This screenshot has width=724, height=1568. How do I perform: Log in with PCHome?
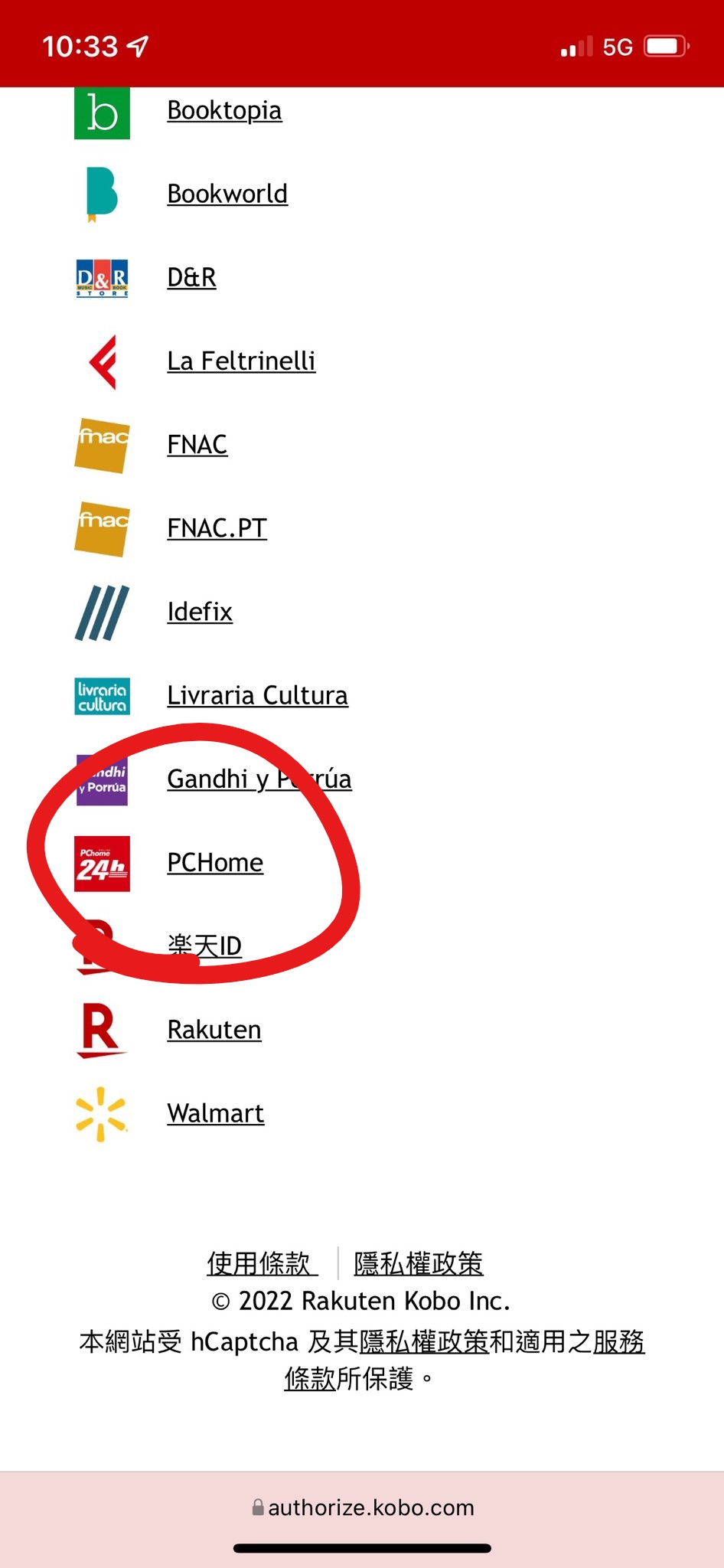point(215,862)
